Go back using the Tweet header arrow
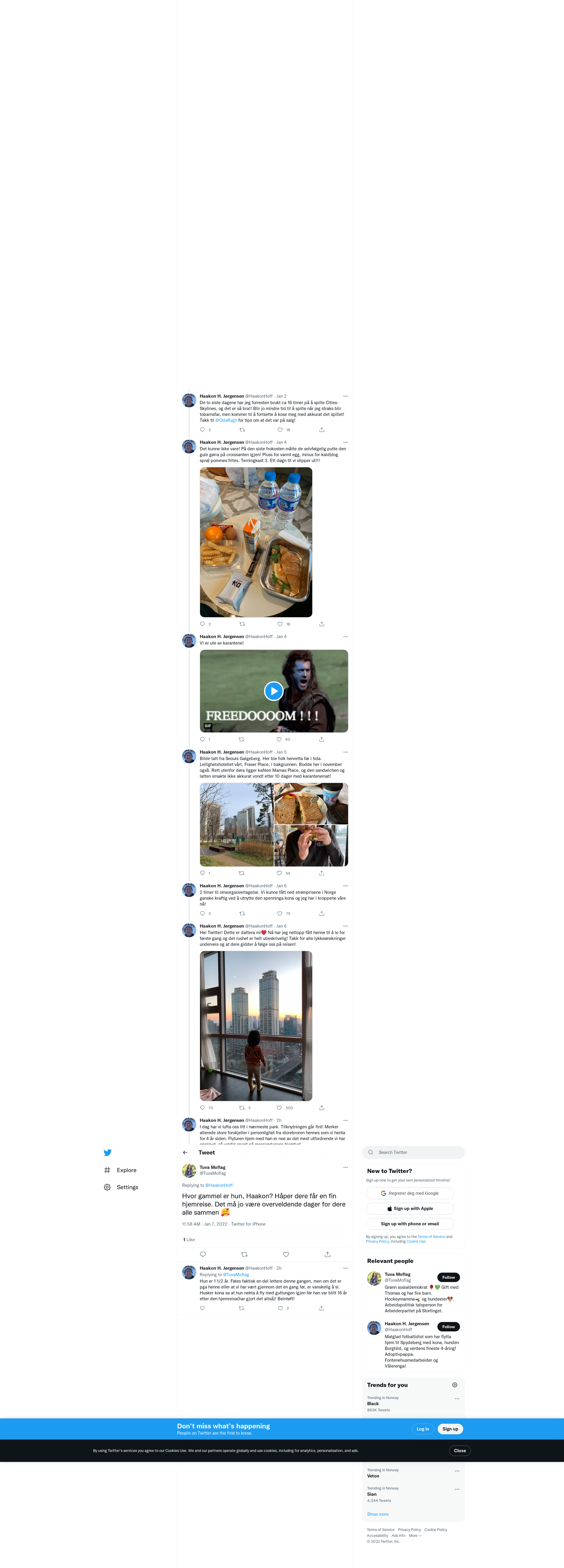The image size is (564, 1568). pyautogui.click(x=186, y=1152)
